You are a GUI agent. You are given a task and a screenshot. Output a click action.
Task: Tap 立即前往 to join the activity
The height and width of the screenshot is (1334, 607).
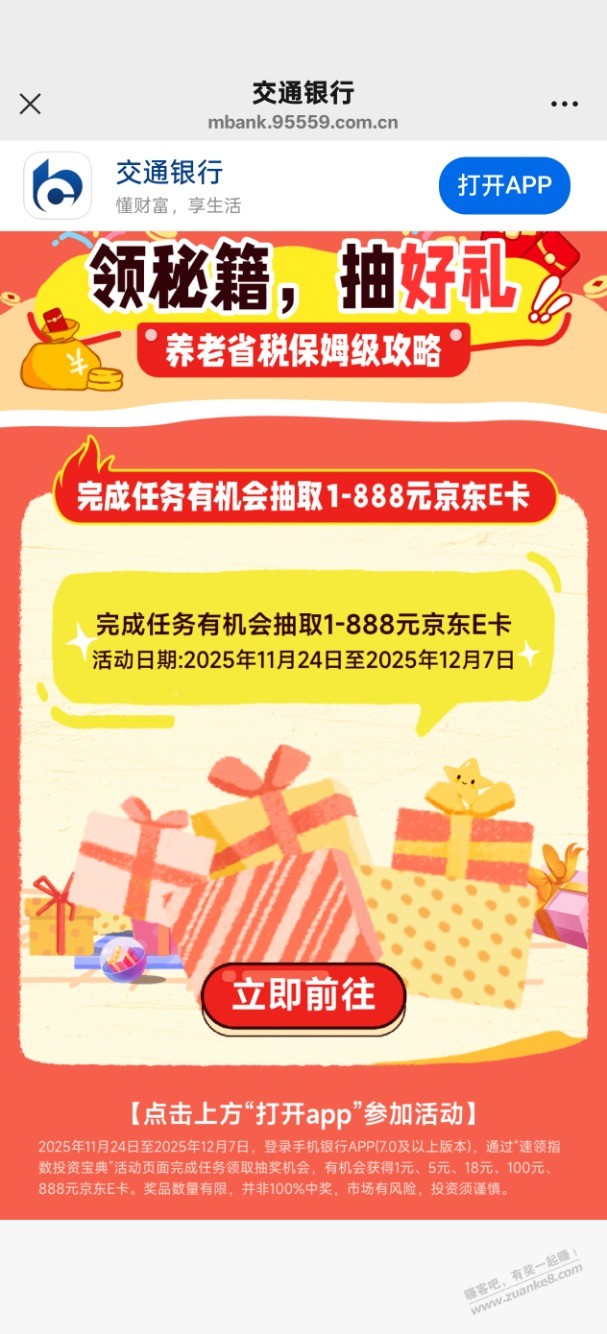pyautogui.click(x=303, y=995)
